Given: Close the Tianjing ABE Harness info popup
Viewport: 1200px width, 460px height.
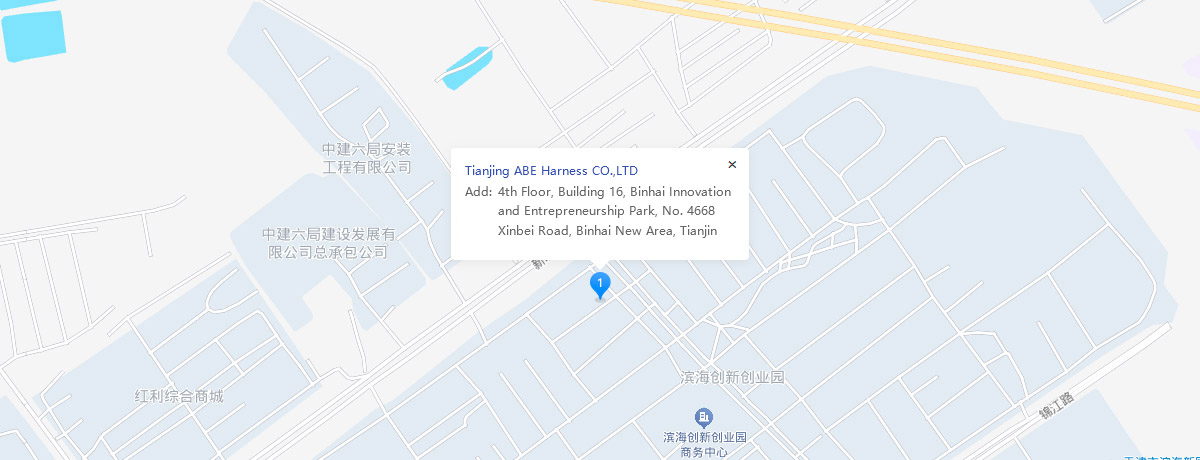Looking at the screenshot, I should pos(732,165).
